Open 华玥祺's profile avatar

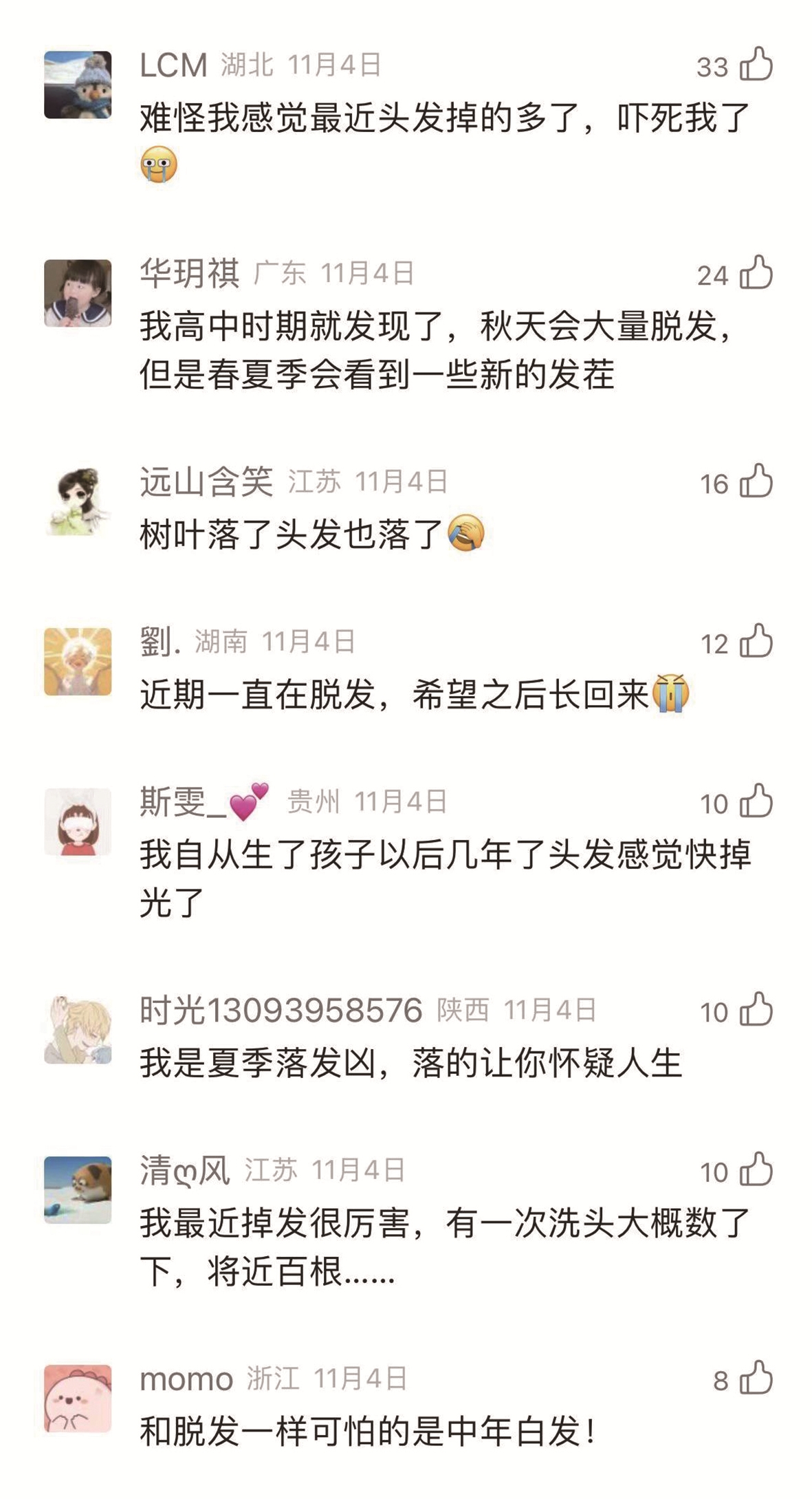click(x=78, y=293)
